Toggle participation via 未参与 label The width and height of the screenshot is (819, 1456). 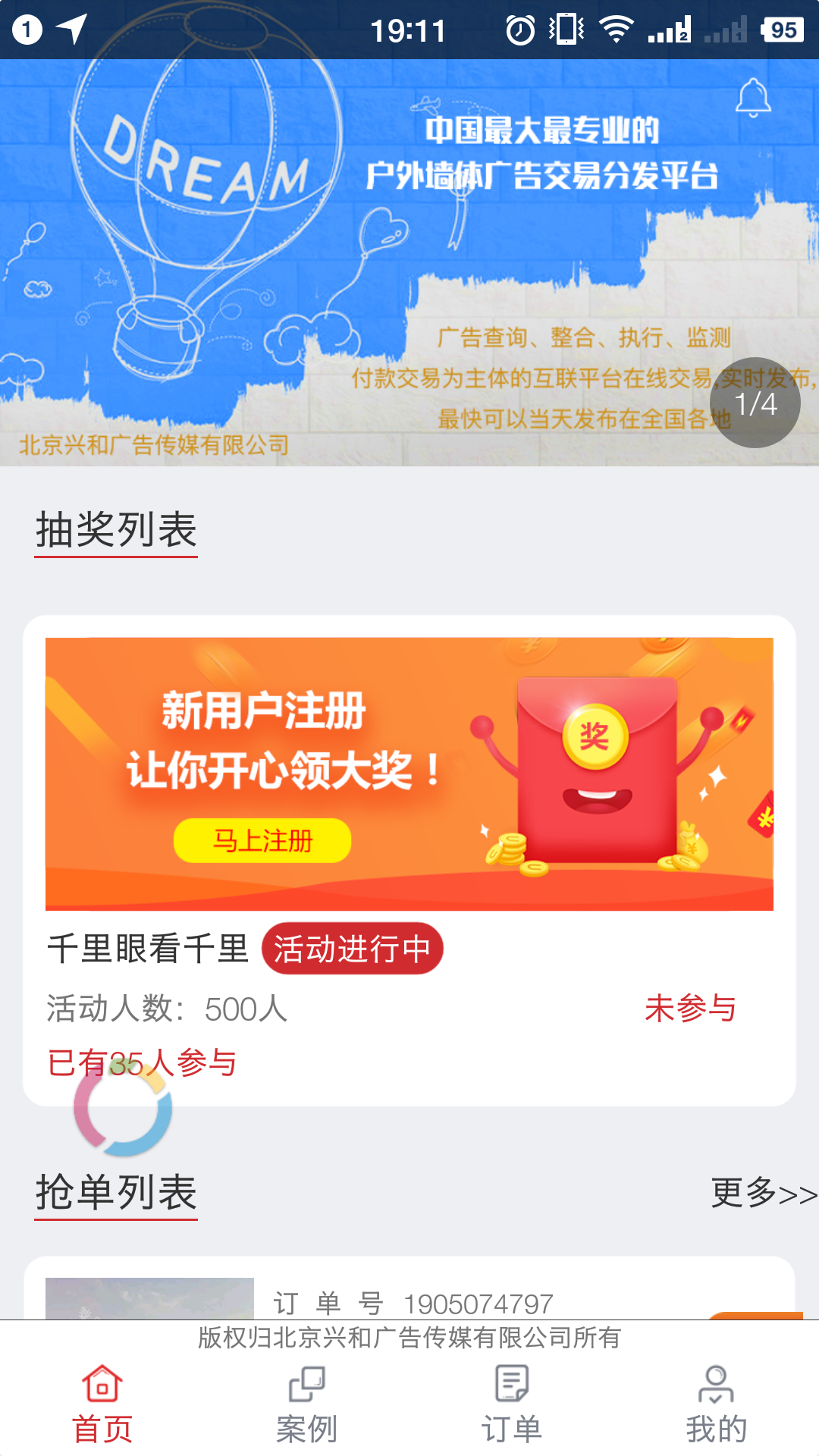pos(692,1009)
